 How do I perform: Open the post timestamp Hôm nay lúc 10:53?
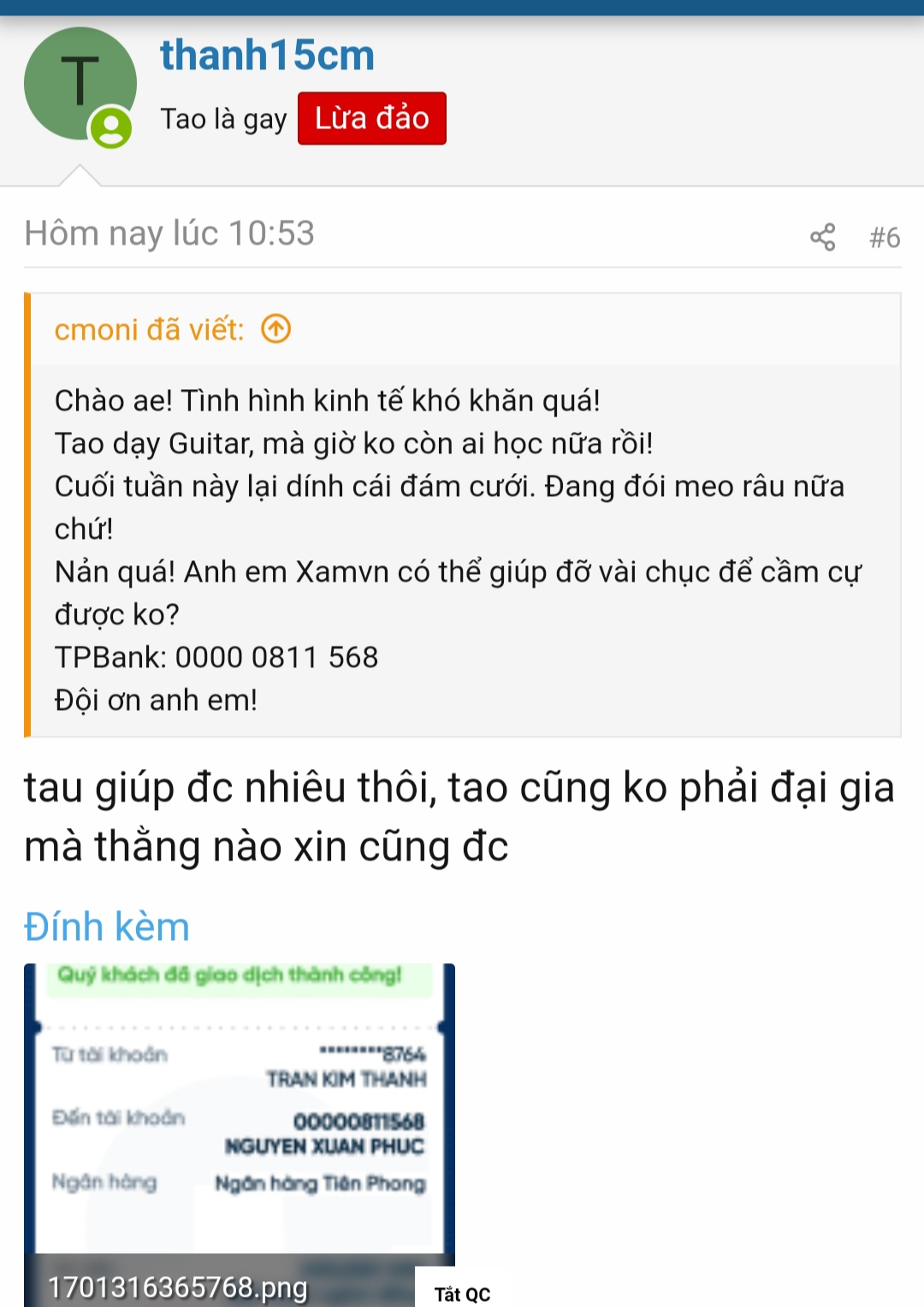tap(169, 234)
